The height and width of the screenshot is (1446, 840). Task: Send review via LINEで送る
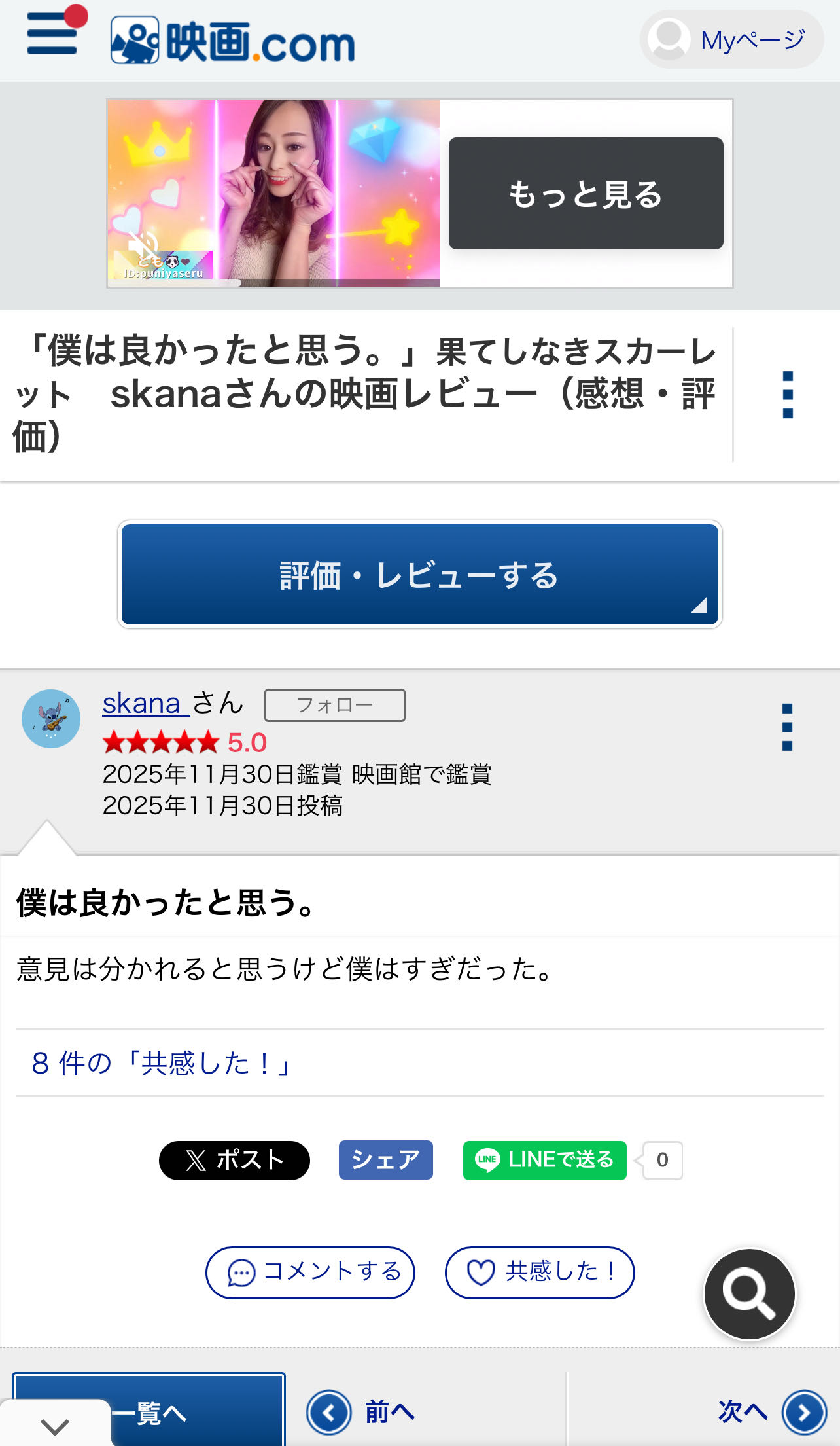(x=544, y=1160)
